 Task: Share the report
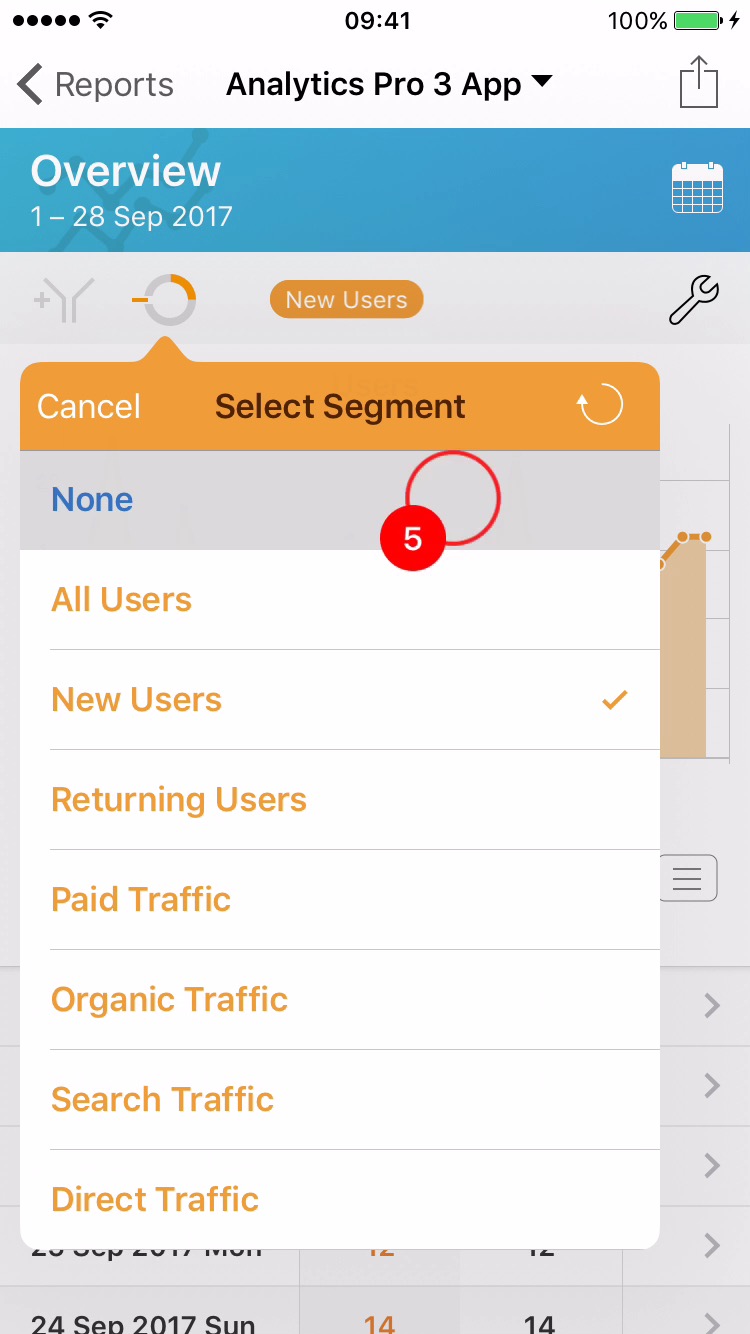point(699,83)
